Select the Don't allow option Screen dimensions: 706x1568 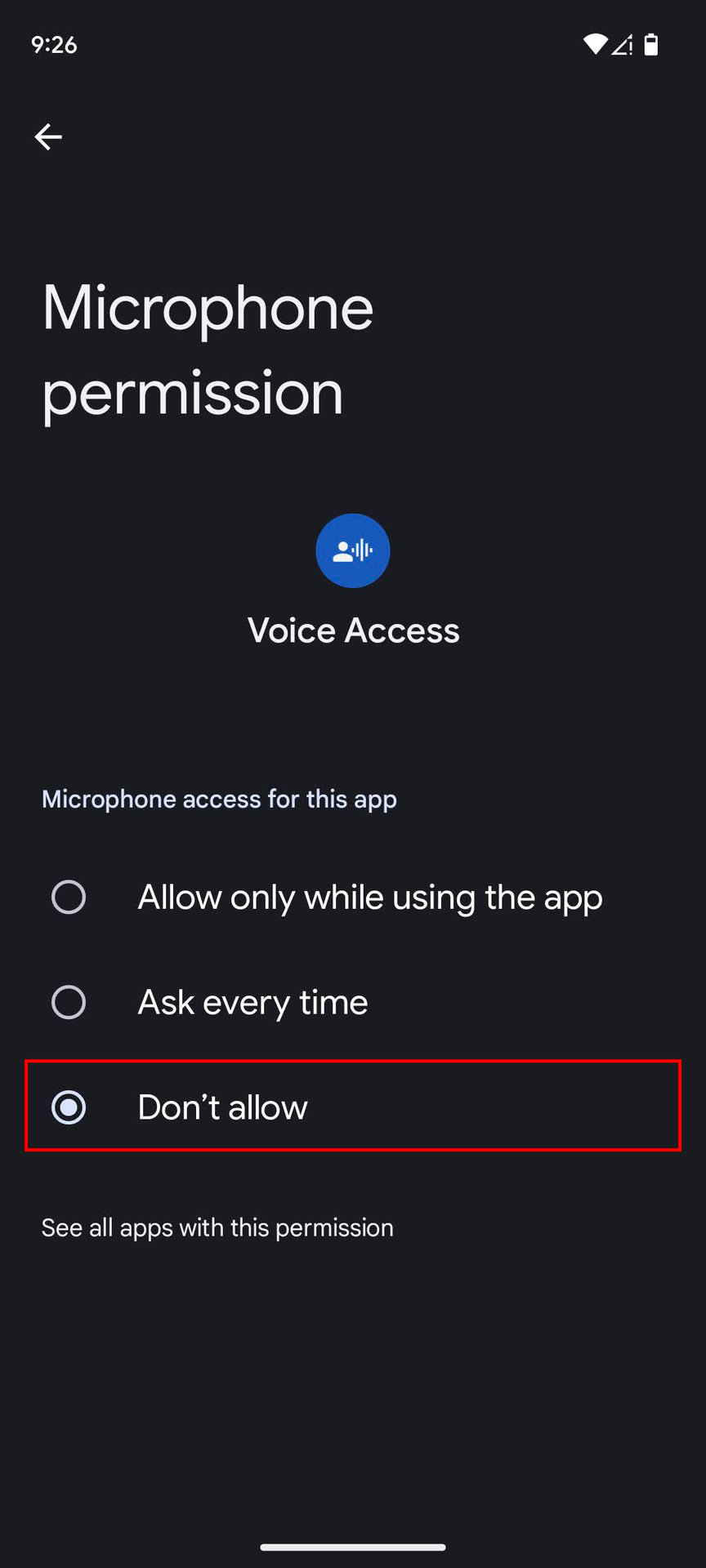coord(69,1107)
